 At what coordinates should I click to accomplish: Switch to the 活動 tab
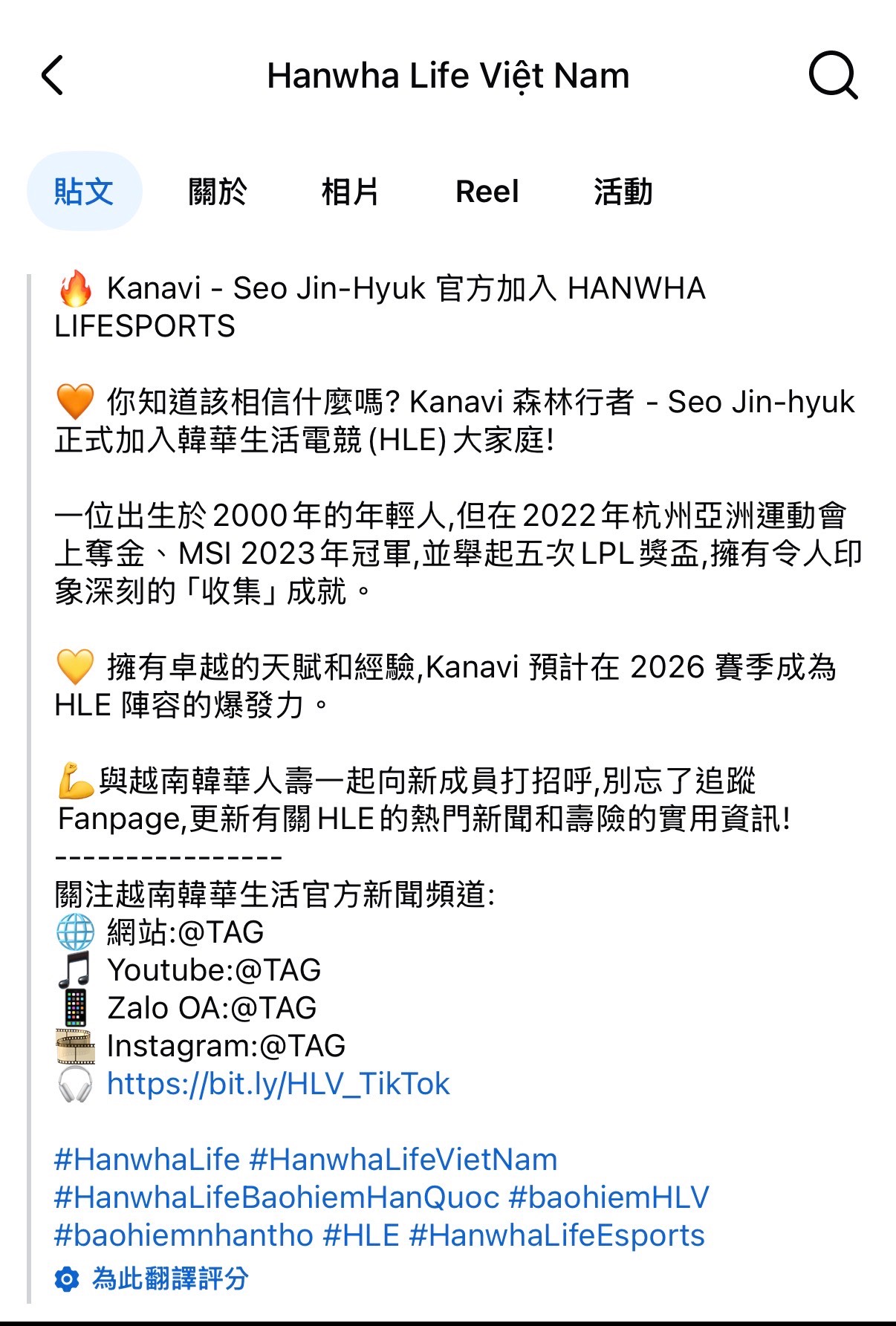(623, 192)
